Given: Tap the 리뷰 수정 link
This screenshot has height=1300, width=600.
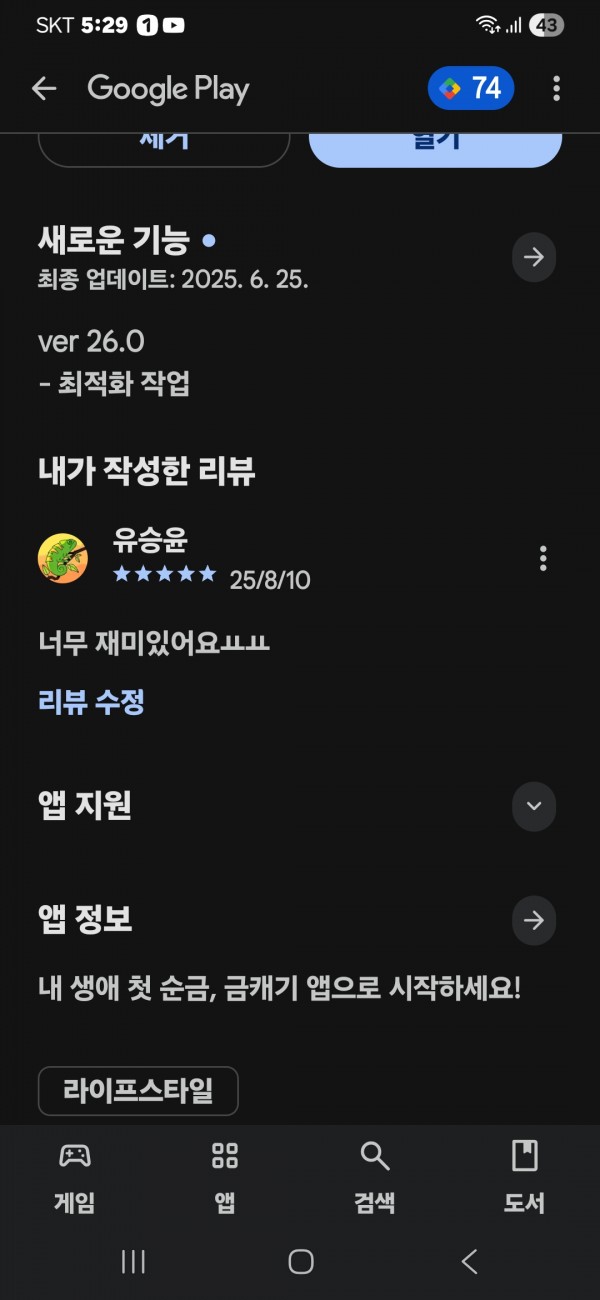Looking at the screenshot, I should click(91, 702).
